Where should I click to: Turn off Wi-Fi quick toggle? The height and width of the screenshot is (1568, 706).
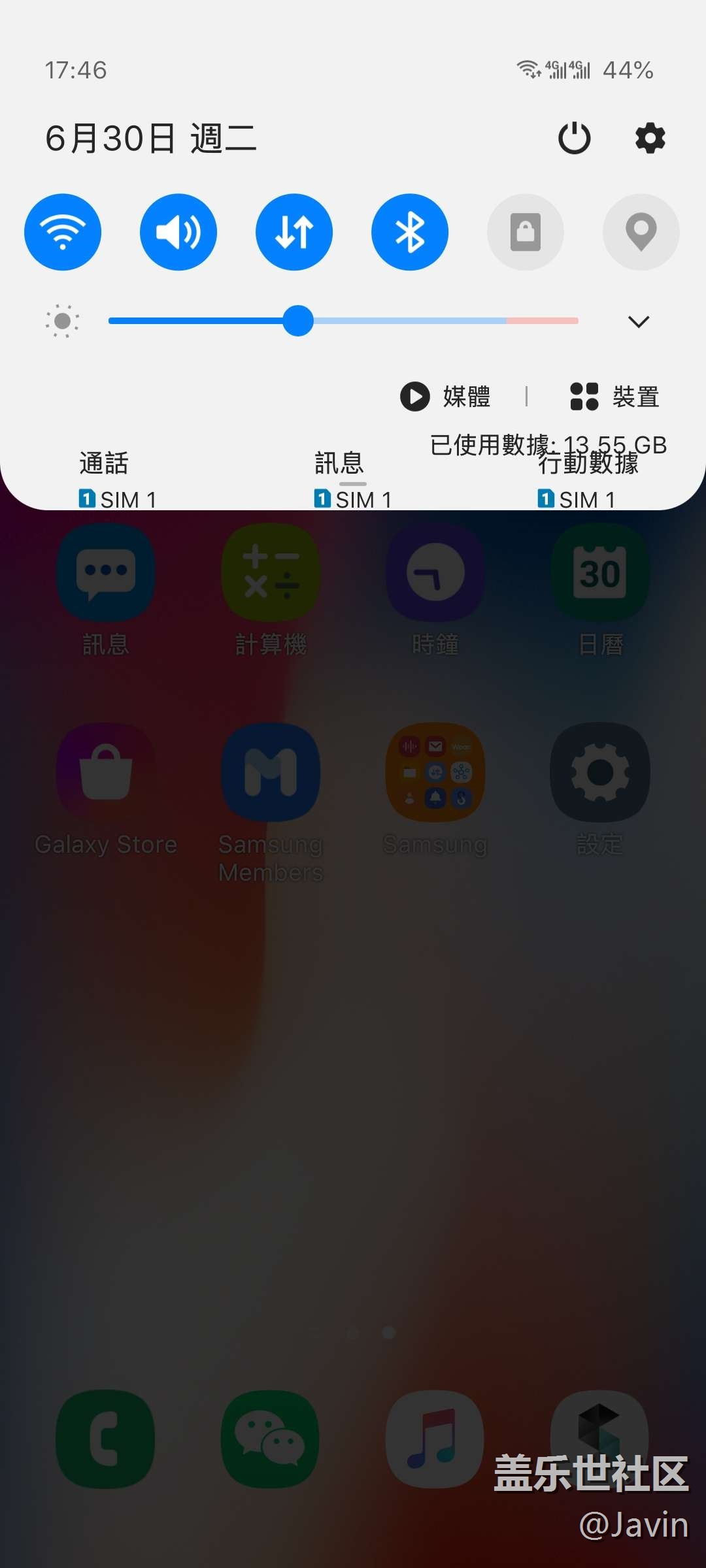pos(63,232)
